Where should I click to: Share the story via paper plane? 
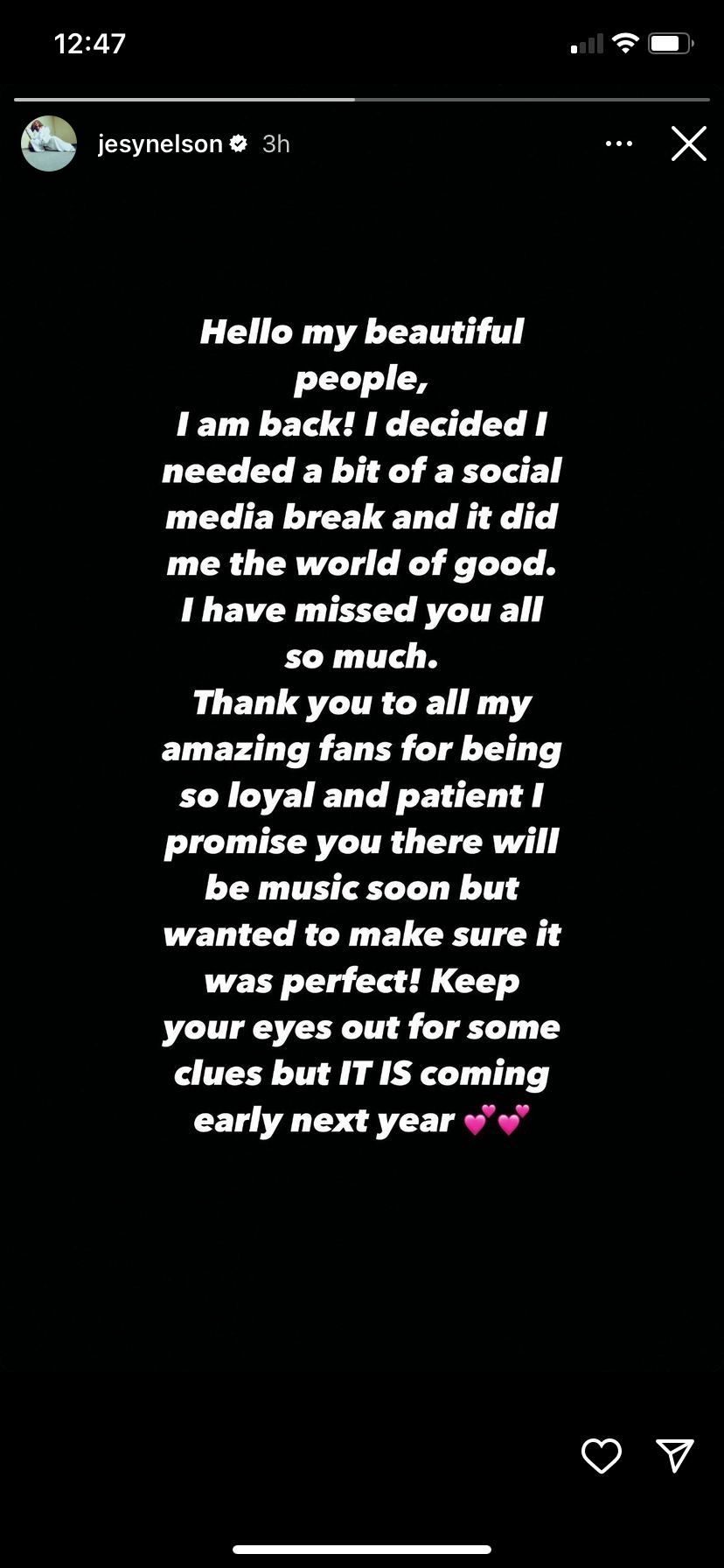(675, 1455)
